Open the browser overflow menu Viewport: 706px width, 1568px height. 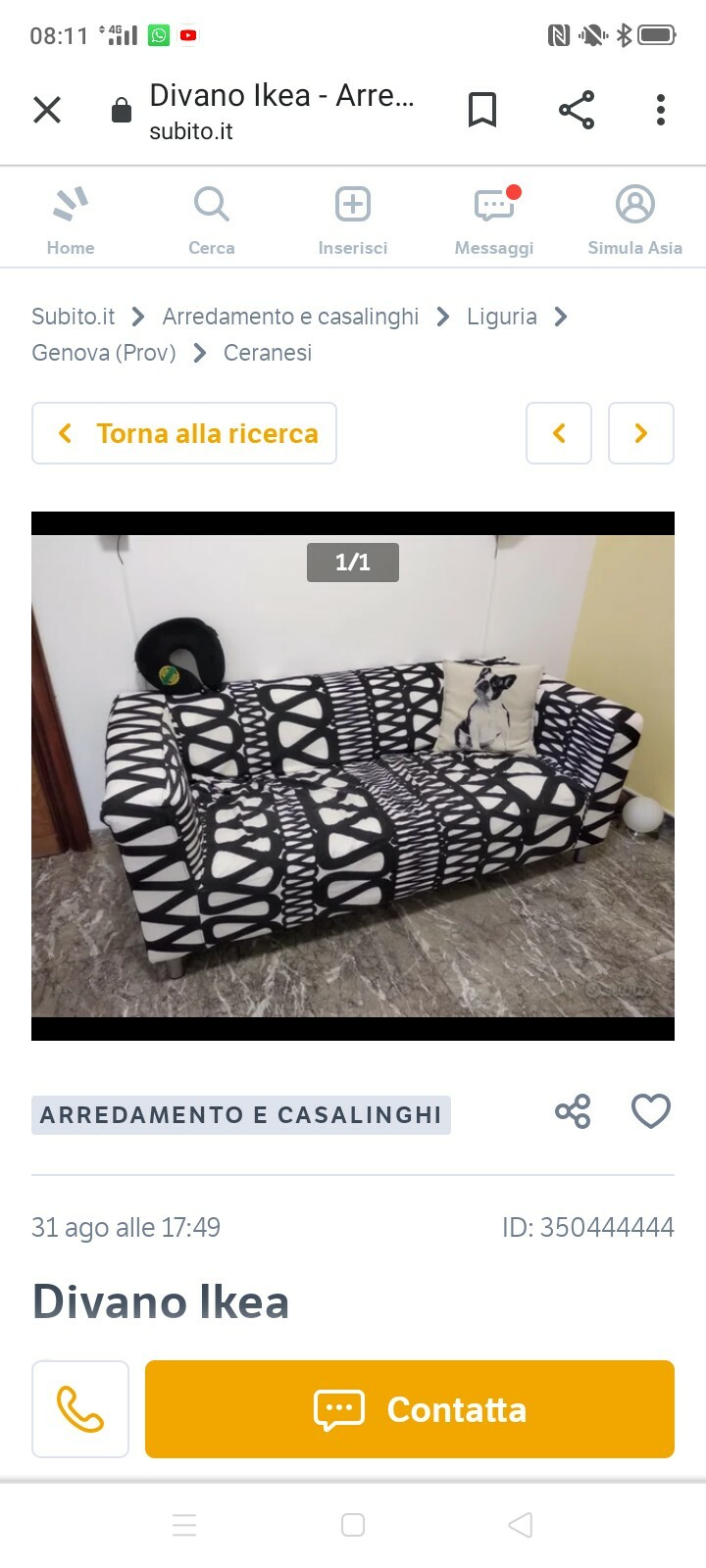point(661,110)
